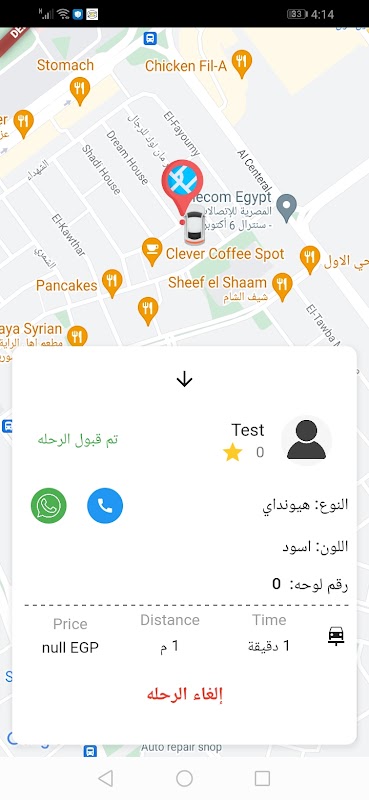
Task: Return to the home screen
Action: (x=184, y=778)
